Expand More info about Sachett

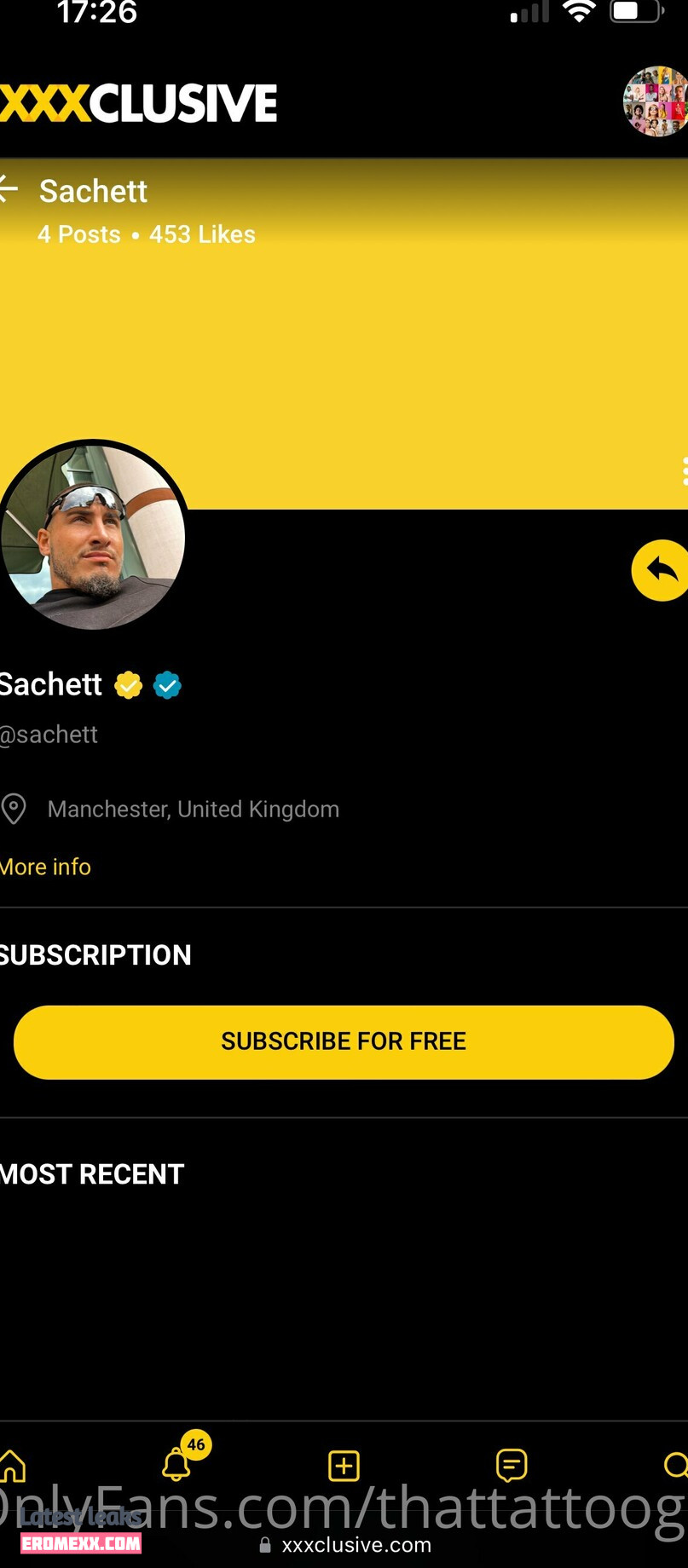pyautogui.click(x=45, y=867)
